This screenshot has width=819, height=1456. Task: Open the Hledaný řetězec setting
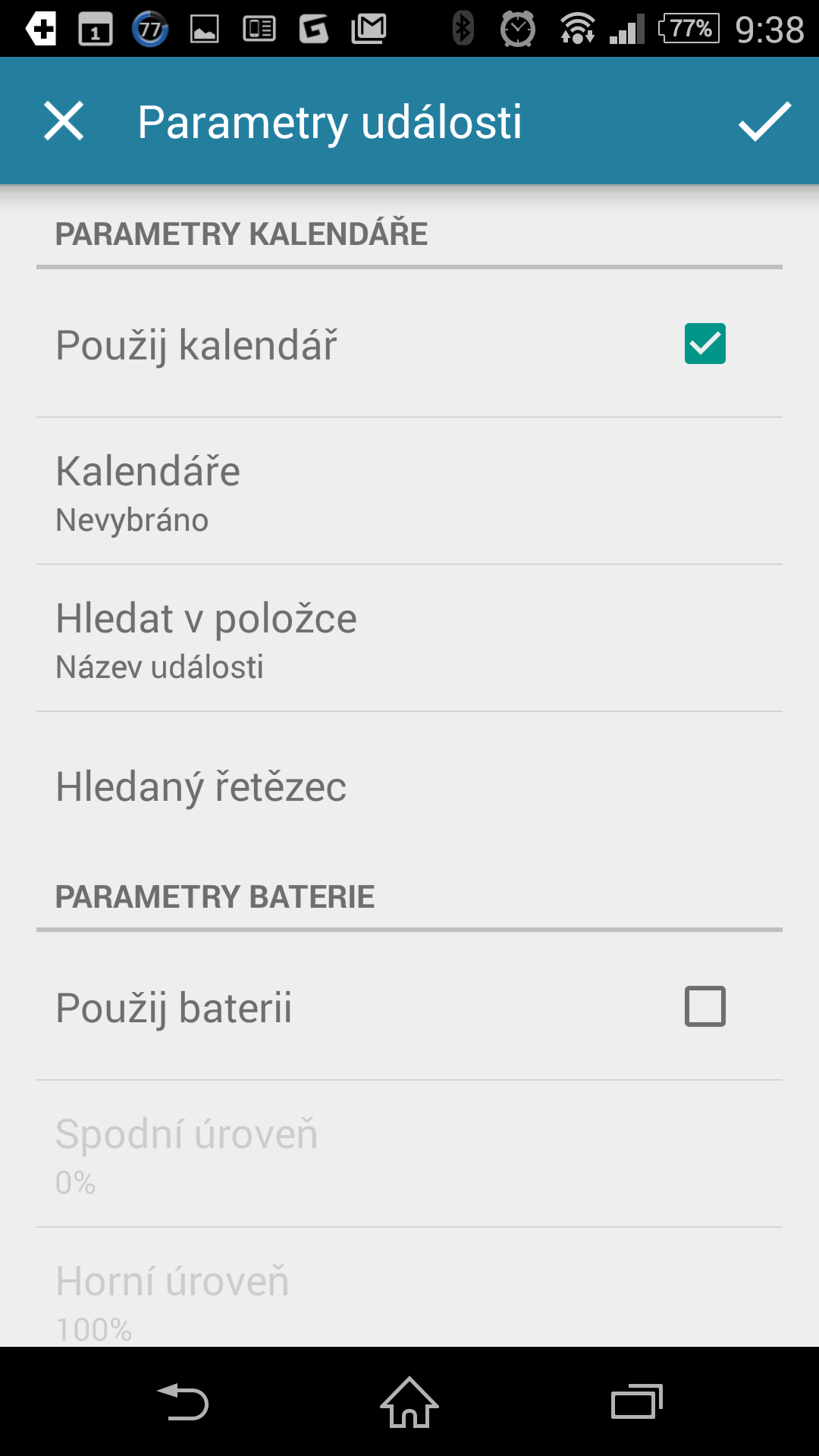pyautogui.click(x=409, y=786)
